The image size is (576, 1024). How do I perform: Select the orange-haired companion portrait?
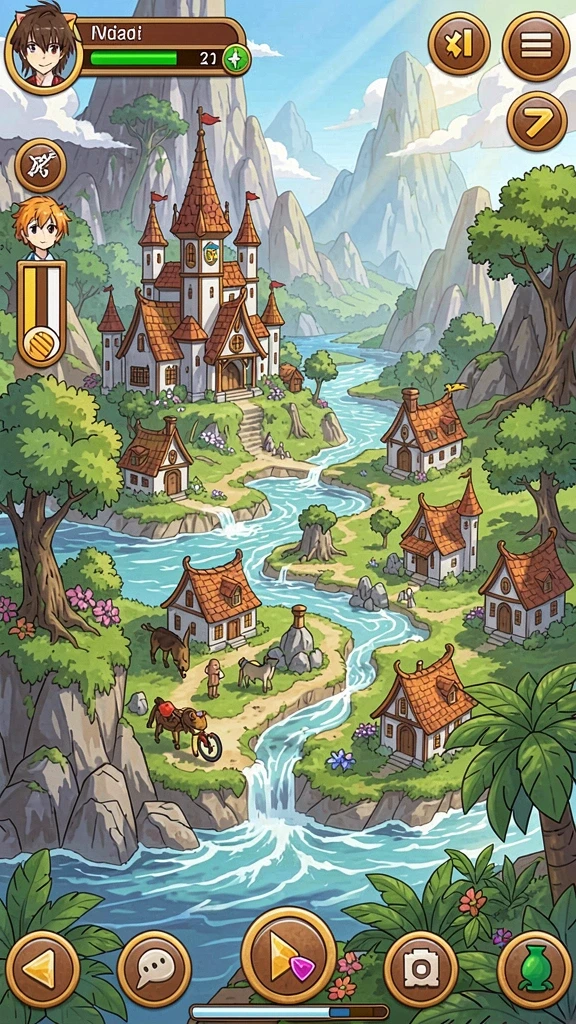click(x=40, y=229)
